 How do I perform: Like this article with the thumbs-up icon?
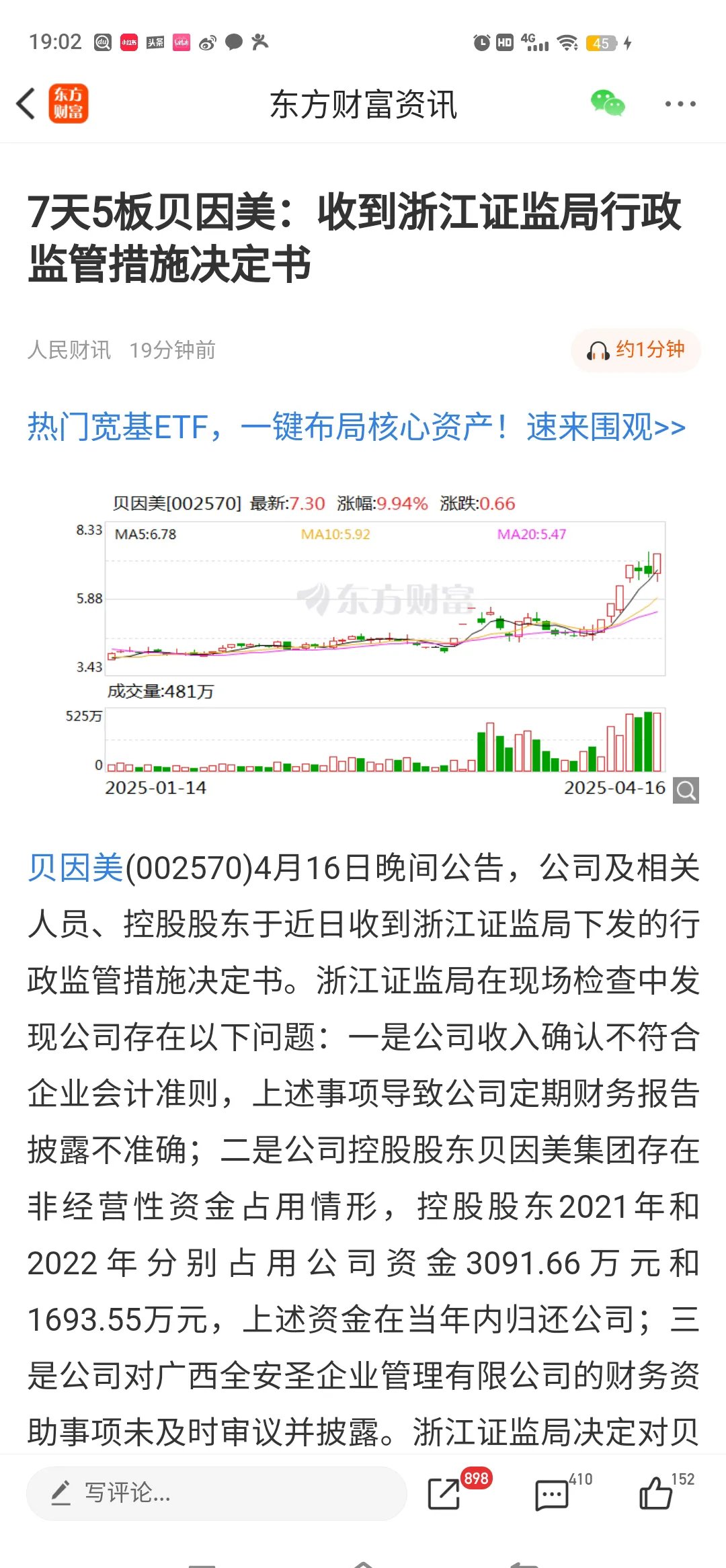(655, 1493)
